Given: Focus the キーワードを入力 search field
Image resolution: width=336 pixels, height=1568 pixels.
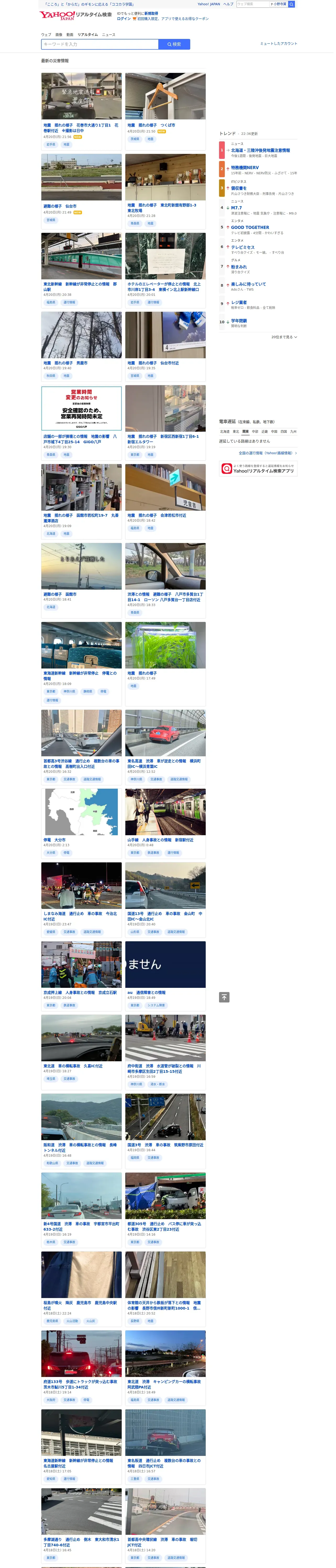Looking at the screenshot, I should pyautogui.click(x=100, y=44).
